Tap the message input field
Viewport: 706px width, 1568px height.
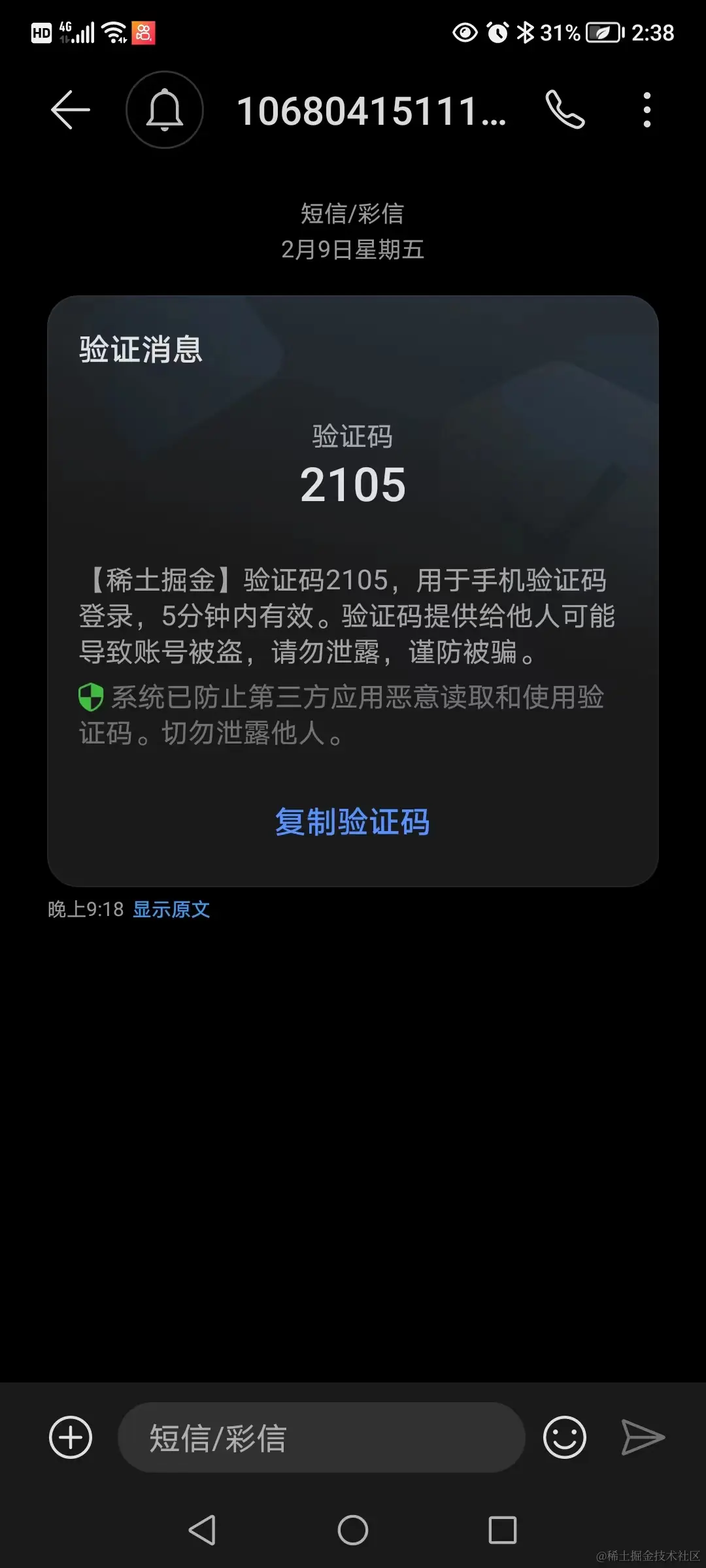320,1437
